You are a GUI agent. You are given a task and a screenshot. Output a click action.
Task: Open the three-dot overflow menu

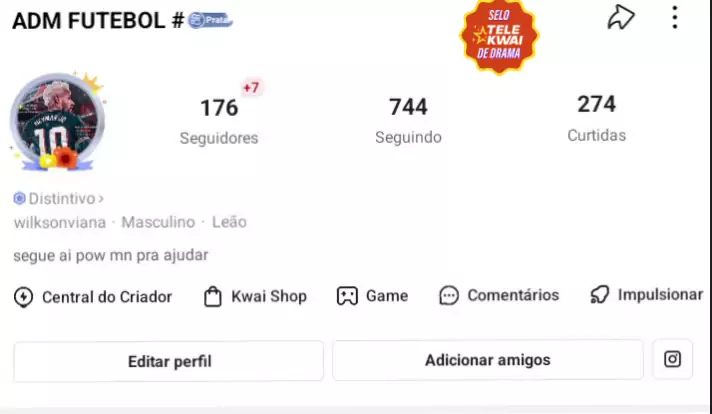coord(675,18)
